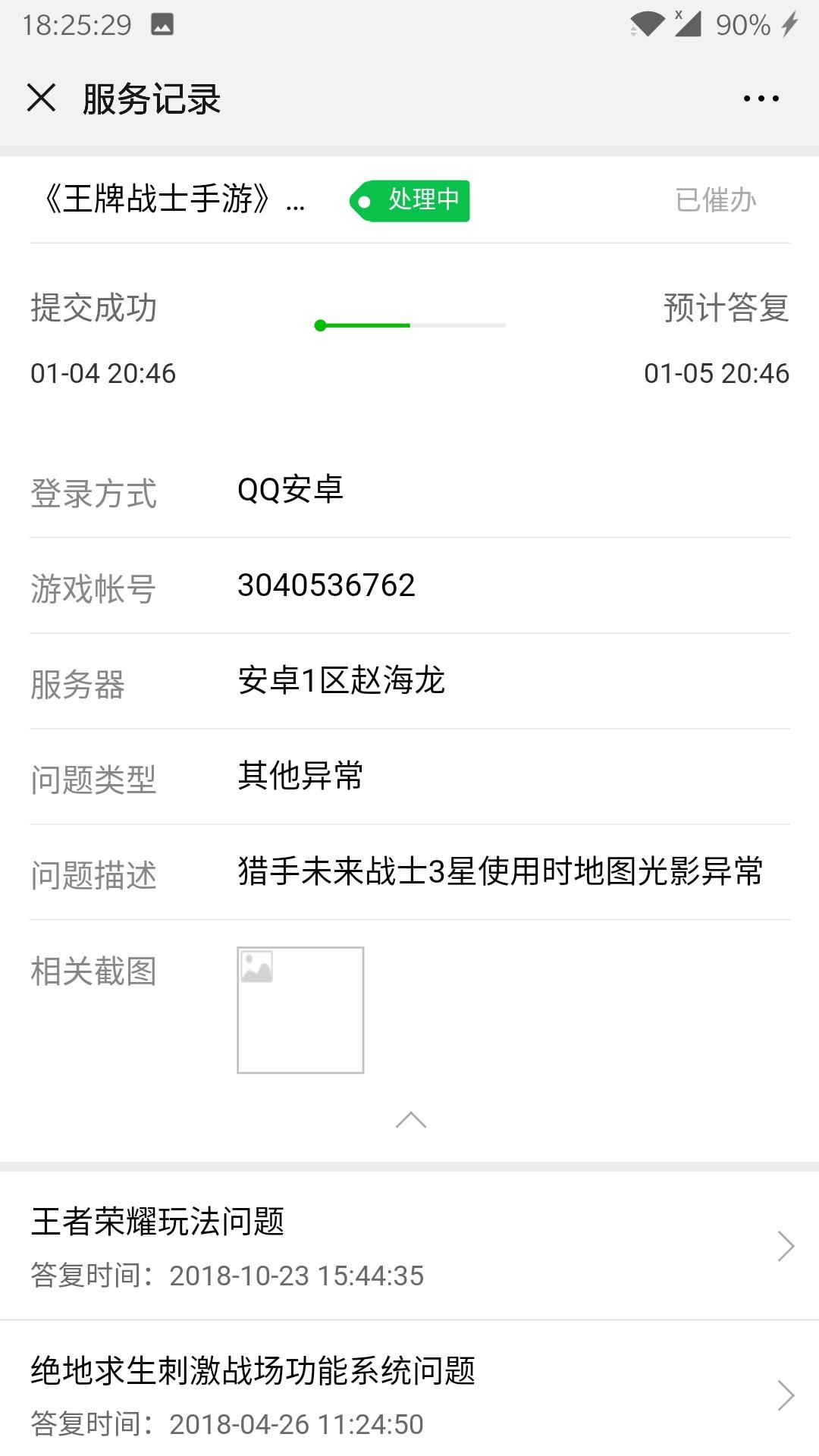Viewport: 819px width, 1456px height.
Task: Close the 服务记录 page
Action: 41,98
